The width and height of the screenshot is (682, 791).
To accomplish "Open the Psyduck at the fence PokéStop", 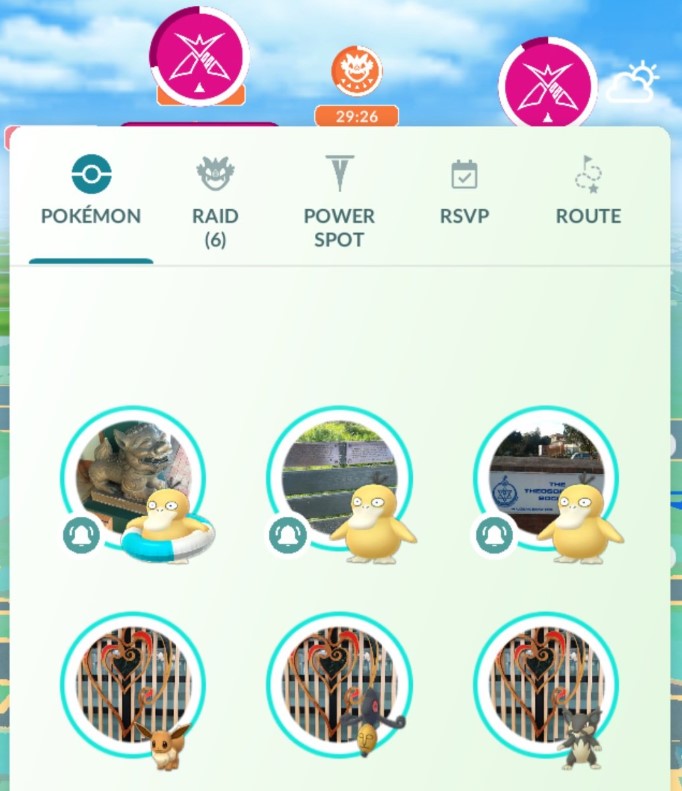I will coord(339,479).
